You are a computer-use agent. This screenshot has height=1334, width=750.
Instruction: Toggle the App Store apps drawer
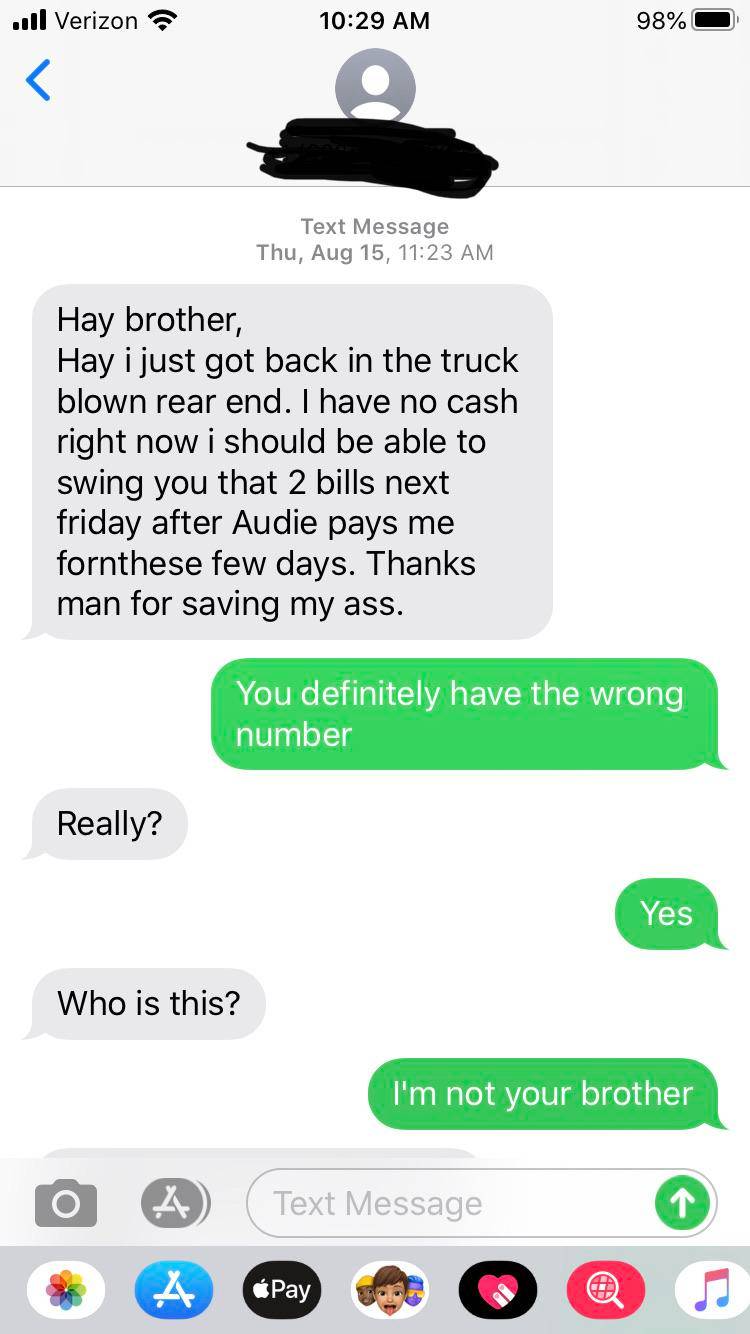point(174,1203)
